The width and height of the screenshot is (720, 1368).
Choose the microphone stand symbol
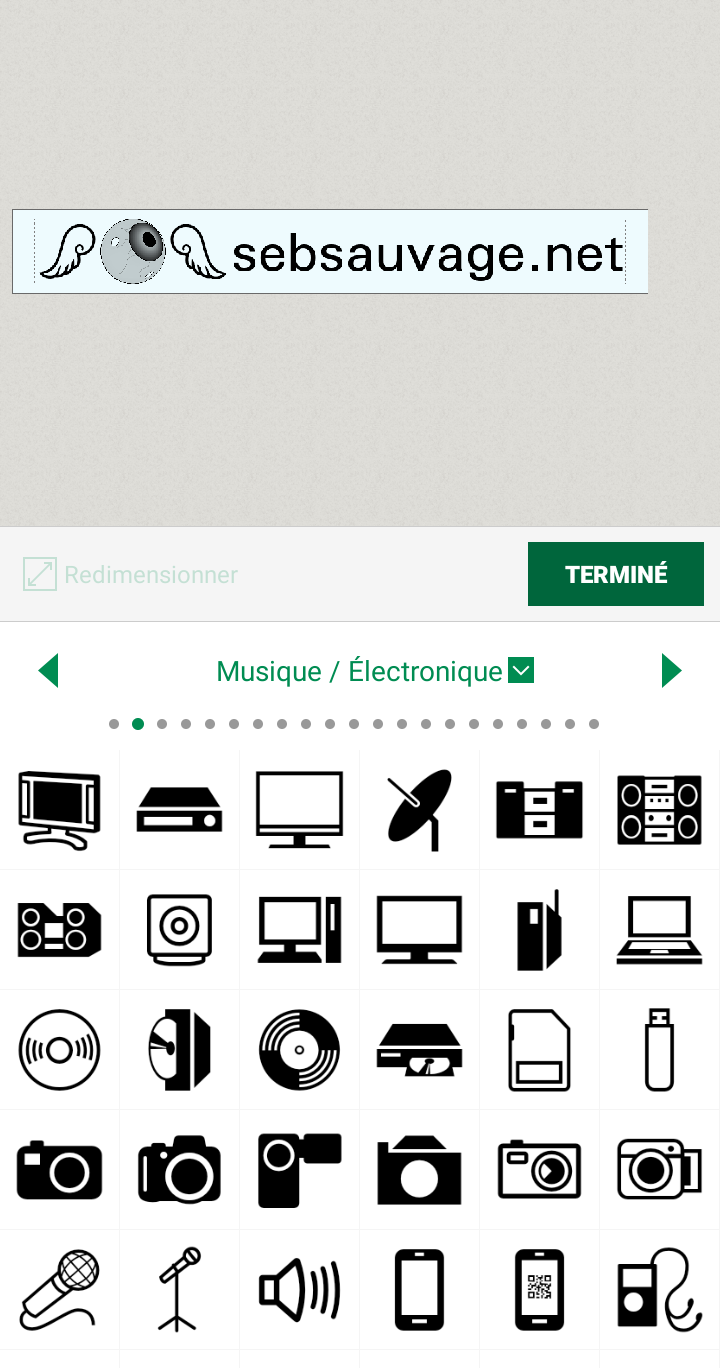pyautogui.click(x=179, y=1289)
